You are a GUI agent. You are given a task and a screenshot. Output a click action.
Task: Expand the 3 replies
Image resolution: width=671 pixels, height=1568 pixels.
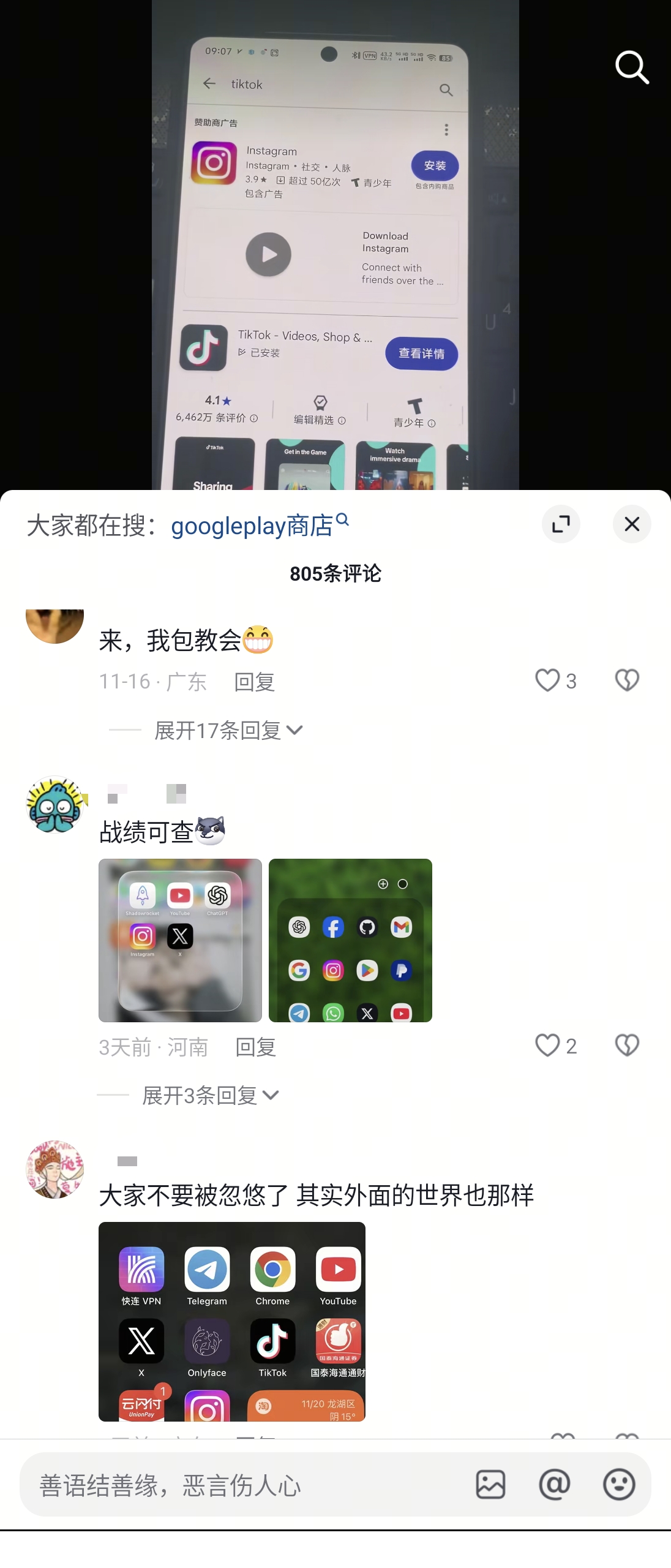coord(209,1095)
